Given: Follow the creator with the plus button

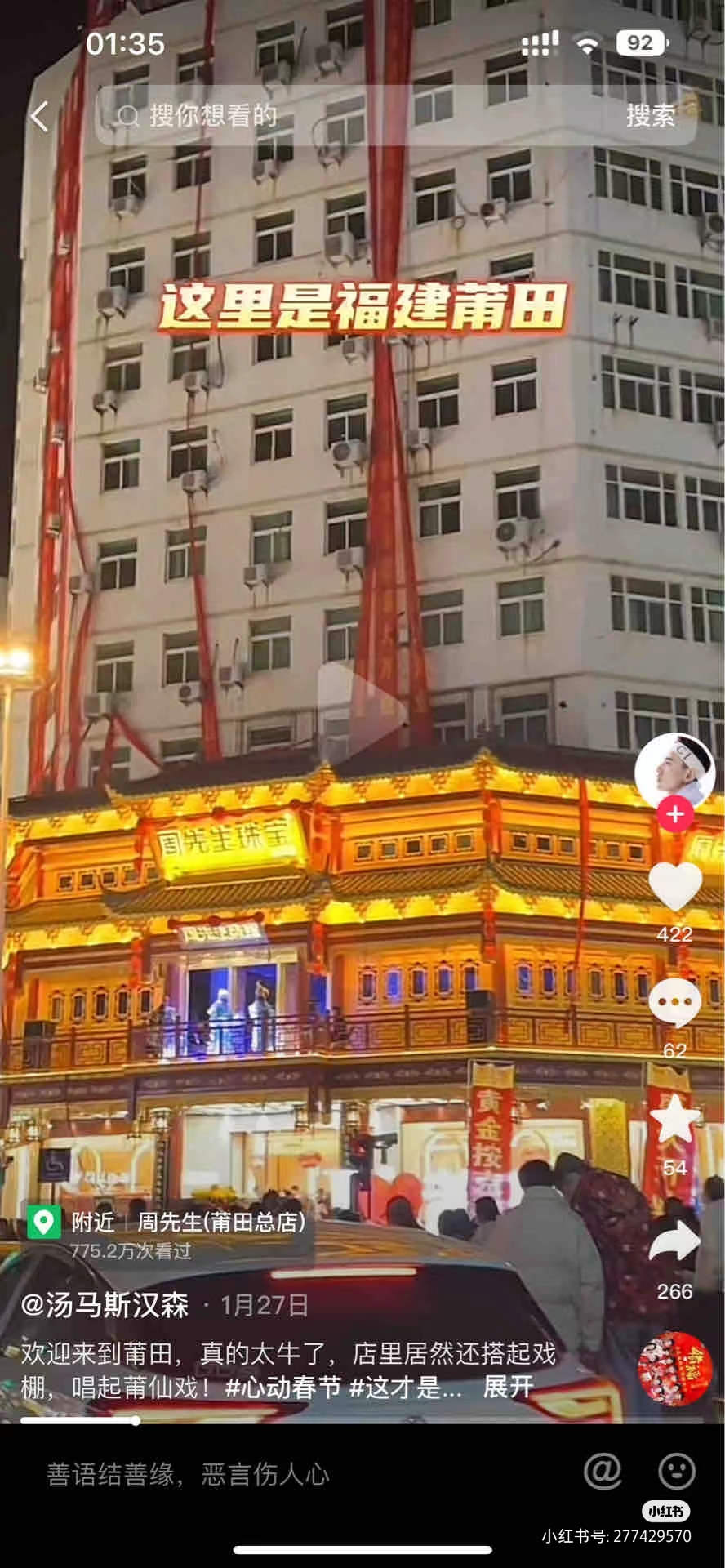Looking at the screenshot, I should 675,814.
